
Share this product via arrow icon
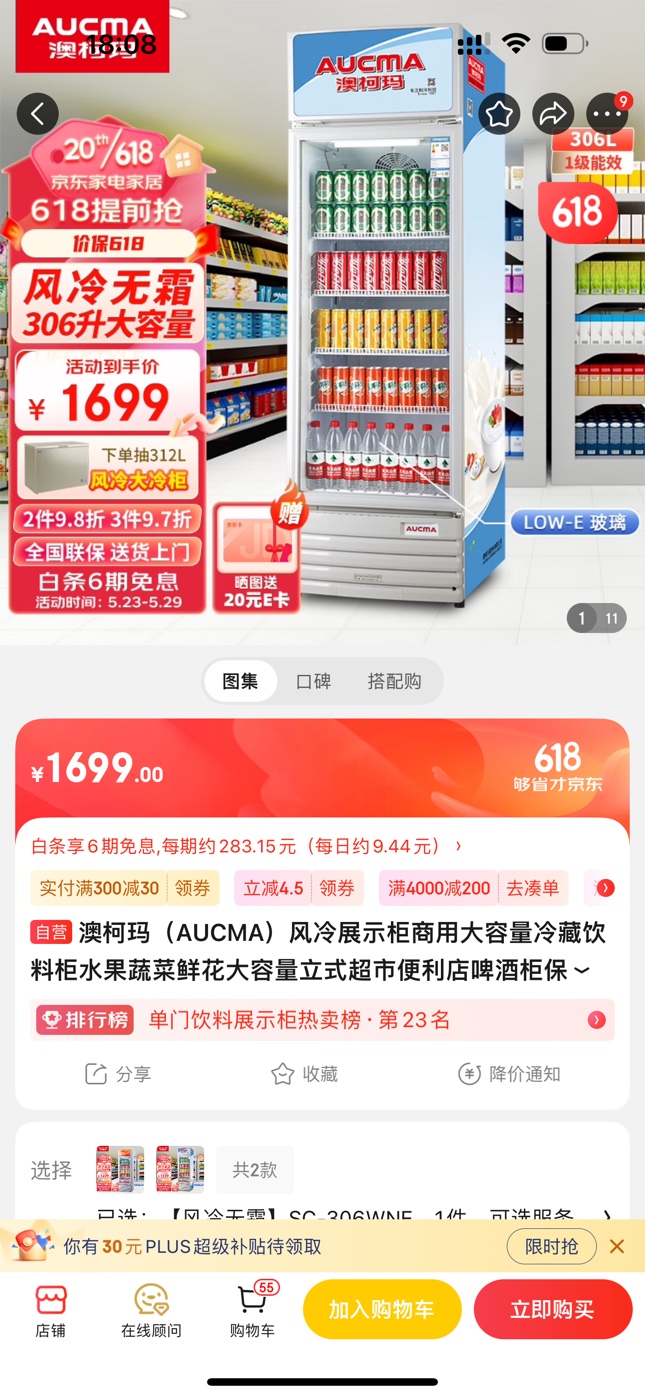pyautogui.click(x=553, y=115)
